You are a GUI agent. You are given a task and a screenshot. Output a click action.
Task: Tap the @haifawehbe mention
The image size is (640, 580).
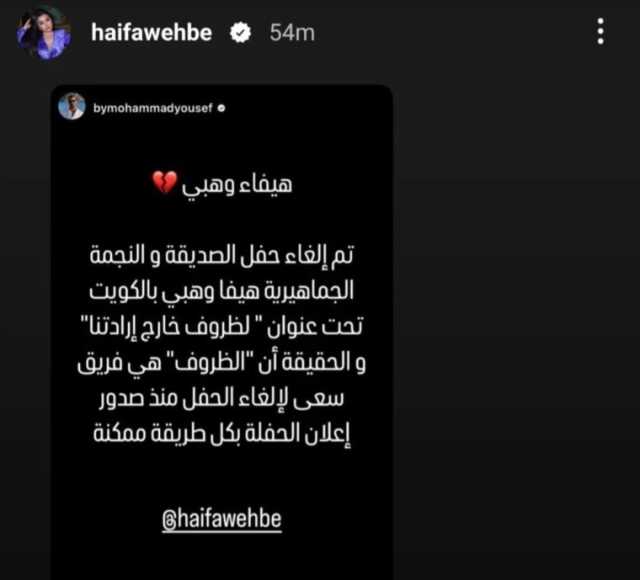[222, 521]
